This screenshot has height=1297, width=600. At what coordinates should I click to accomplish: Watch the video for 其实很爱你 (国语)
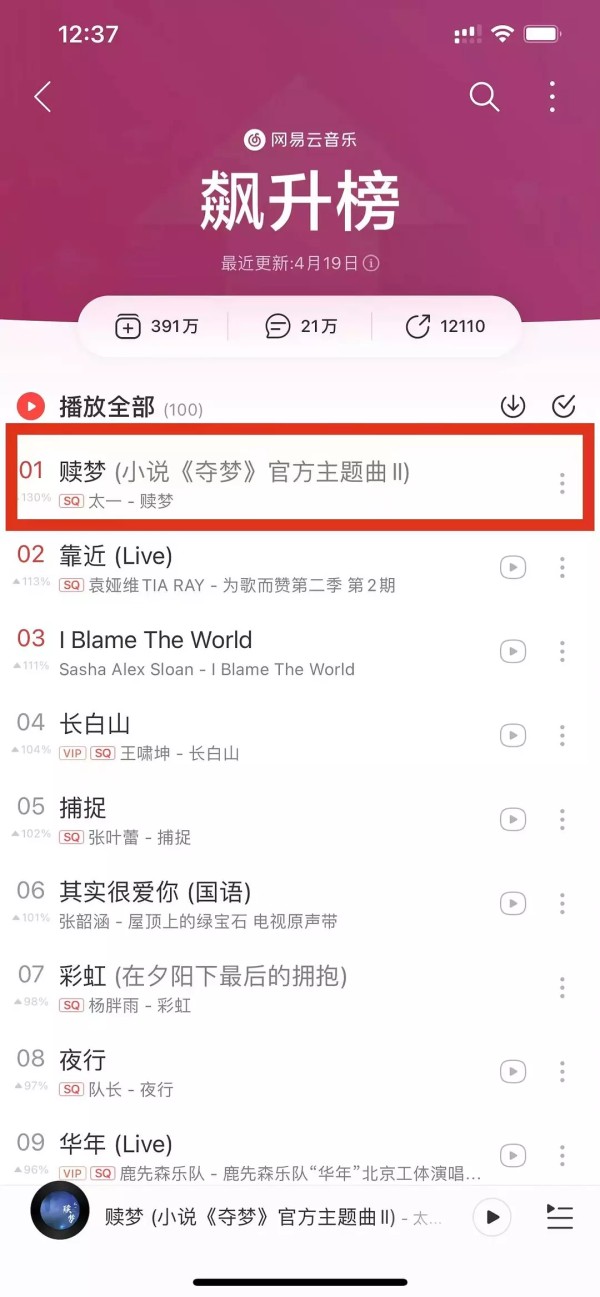513,904
